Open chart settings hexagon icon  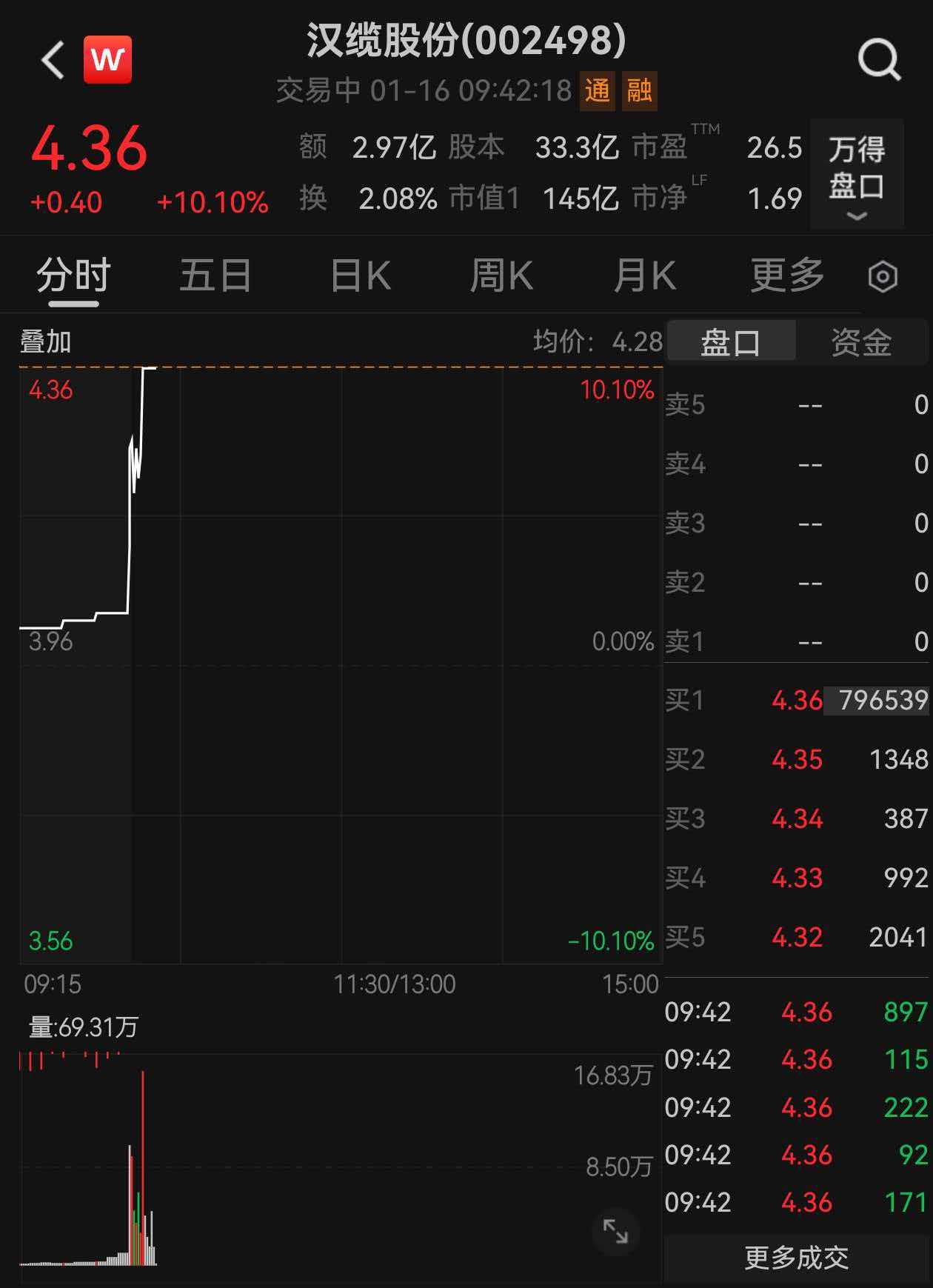pyautogui.click(x=883, y=277)
